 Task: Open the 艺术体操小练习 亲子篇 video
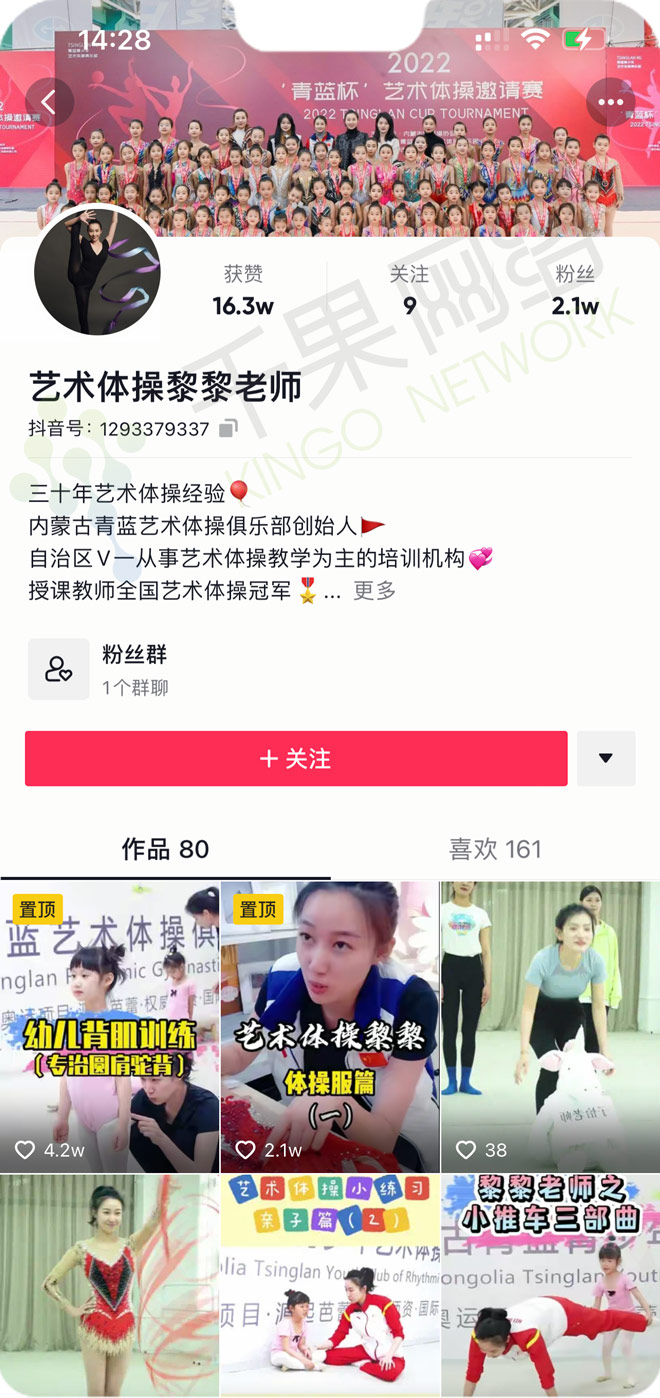point(329,1285)
